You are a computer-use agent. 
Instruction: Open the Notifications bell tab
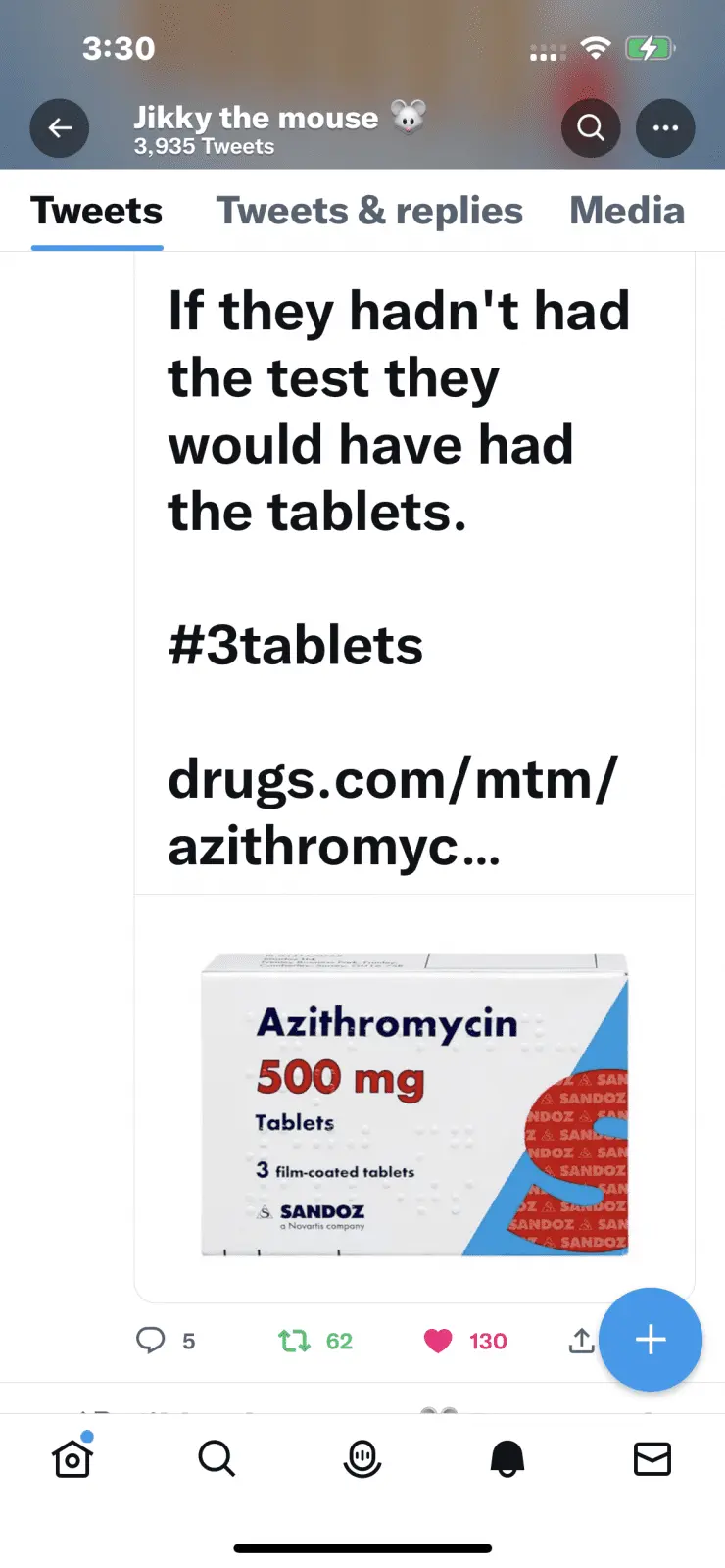coord(507,1459)
